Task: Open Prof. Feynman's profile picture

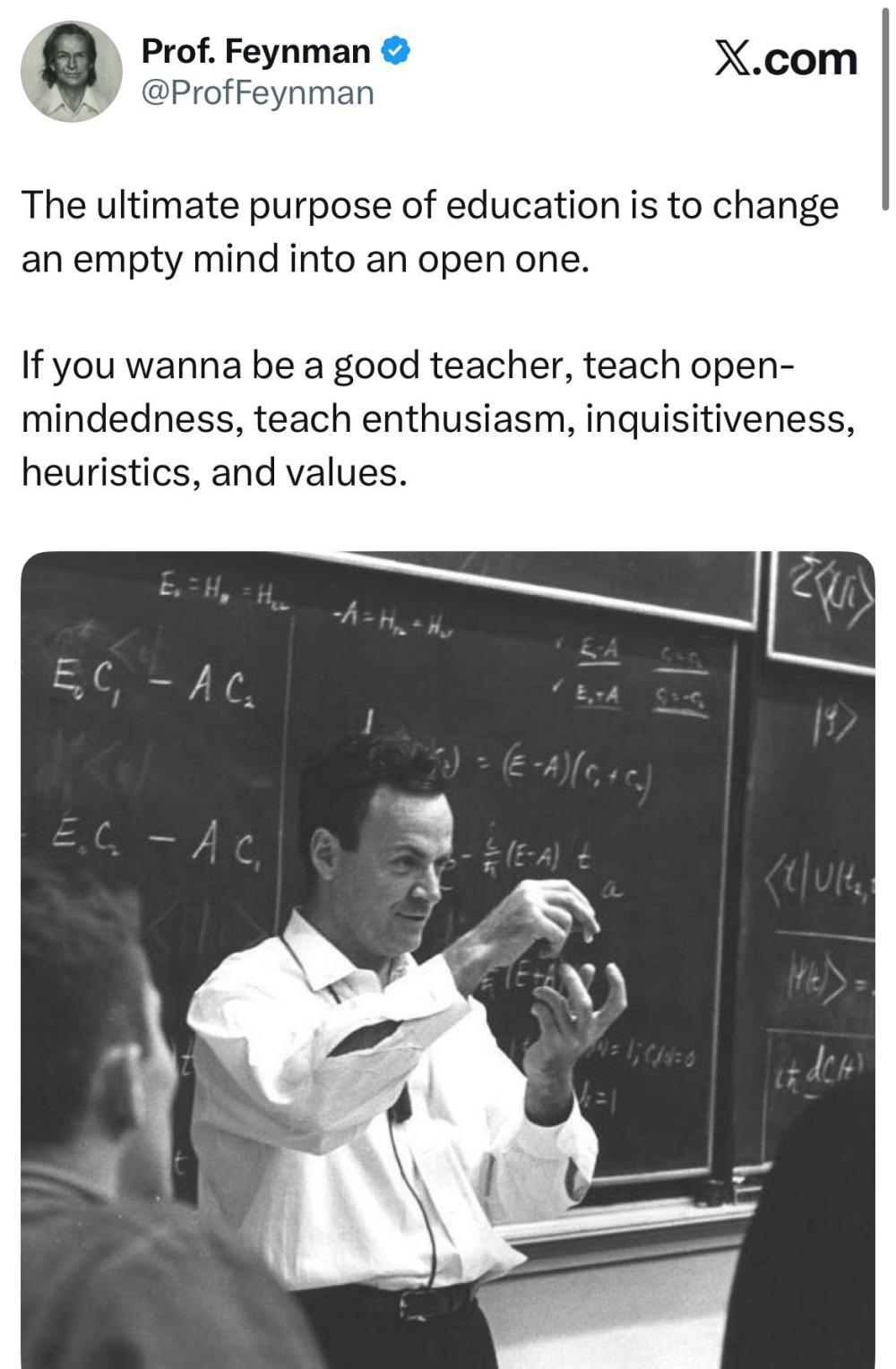Action: tap(71, 72)
